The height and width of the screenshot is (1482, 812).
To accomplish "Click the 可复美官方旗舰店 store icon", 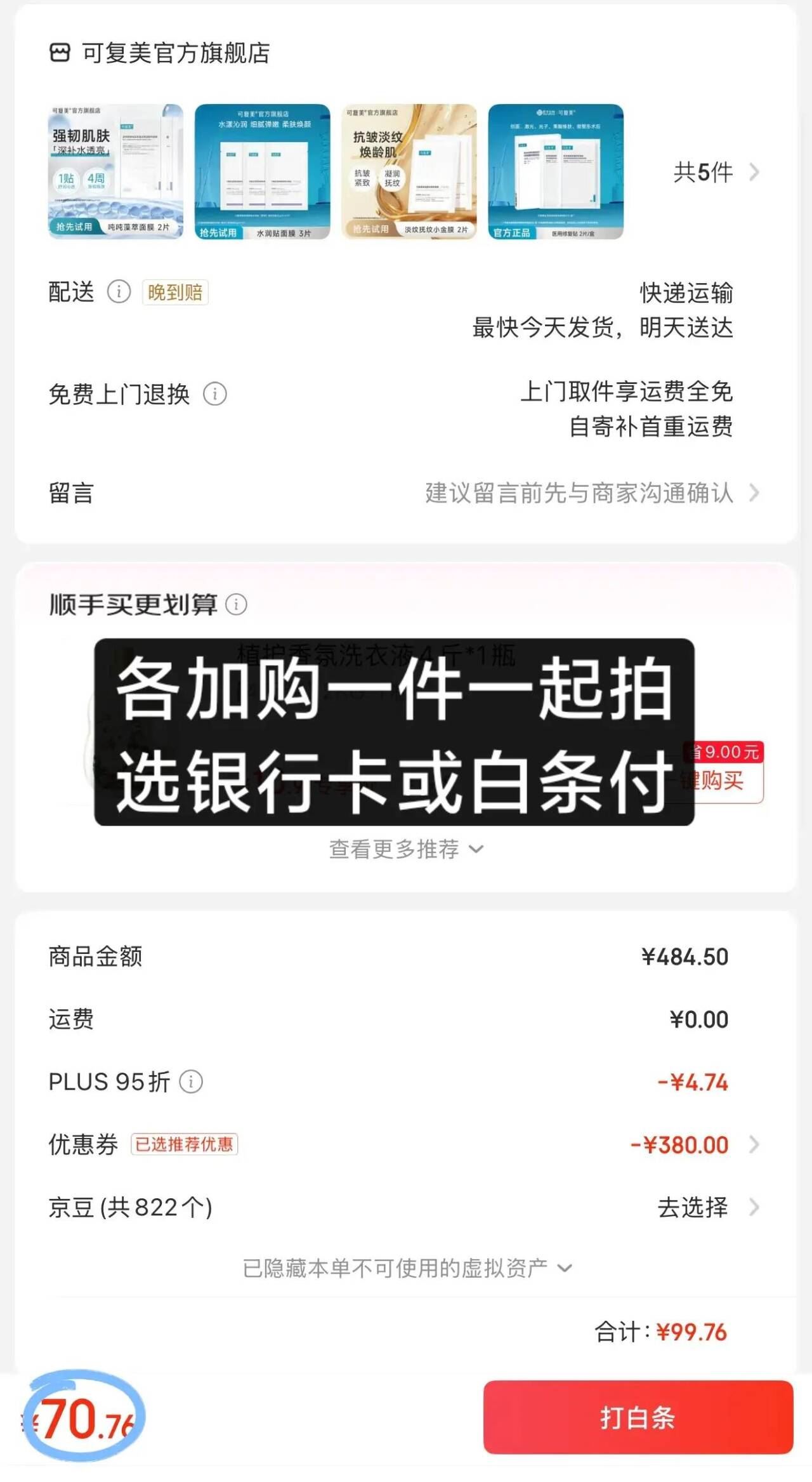I will 58,52.
